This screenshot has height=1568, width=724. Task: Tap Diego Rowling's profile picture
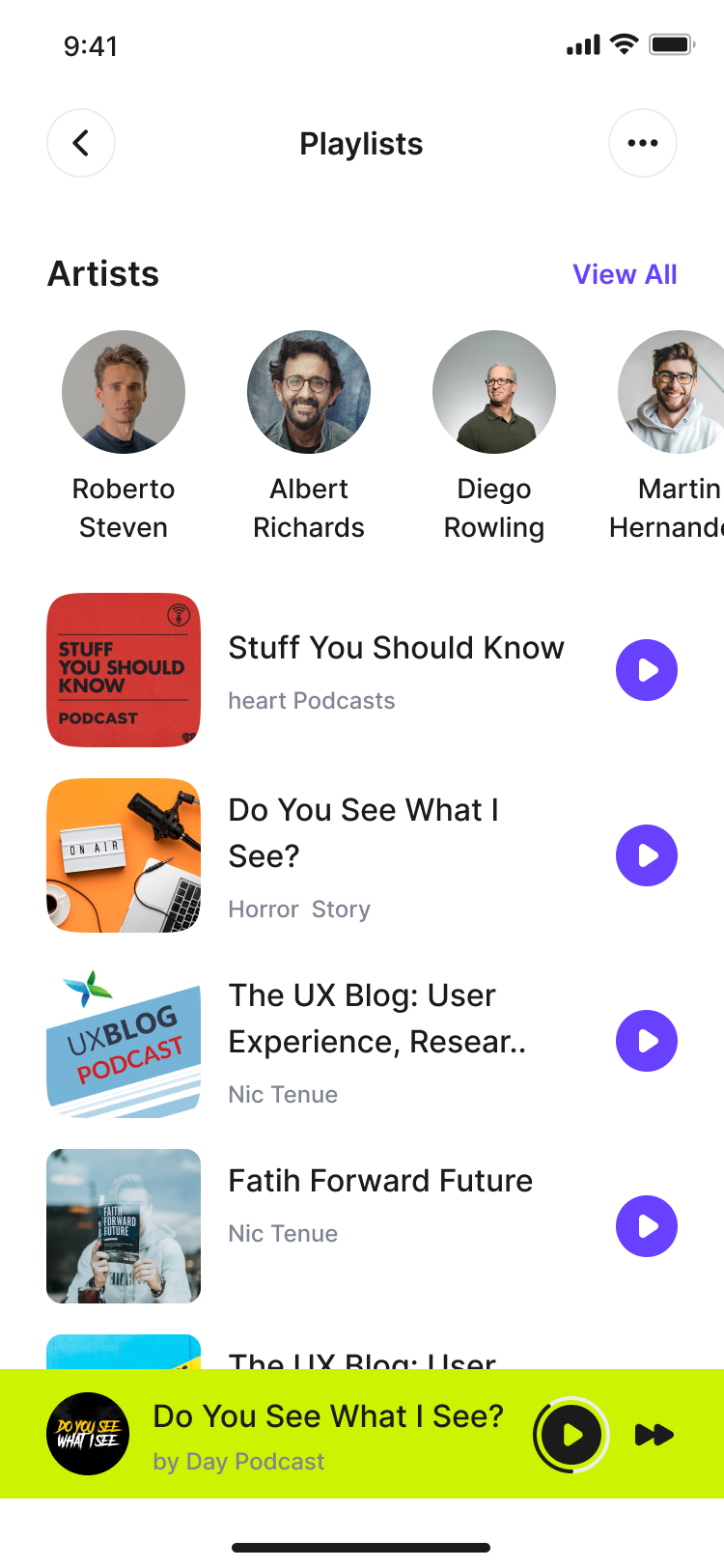494,392
